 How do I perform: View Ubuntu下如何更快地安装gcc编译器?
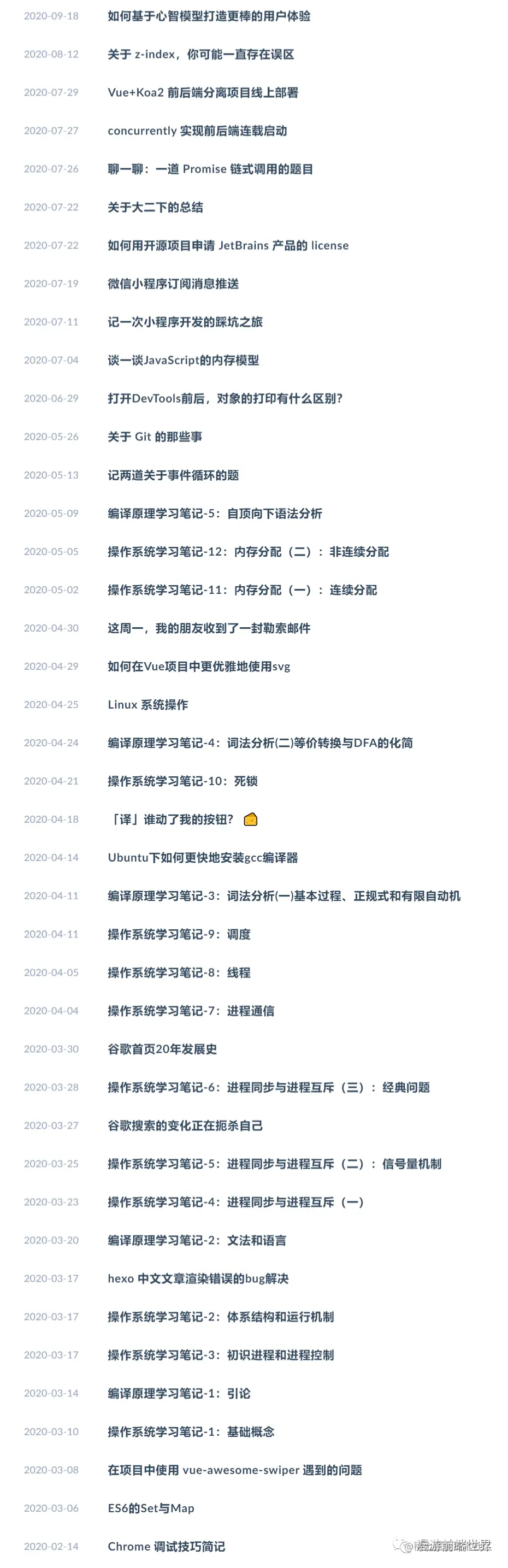coord(203,858)
